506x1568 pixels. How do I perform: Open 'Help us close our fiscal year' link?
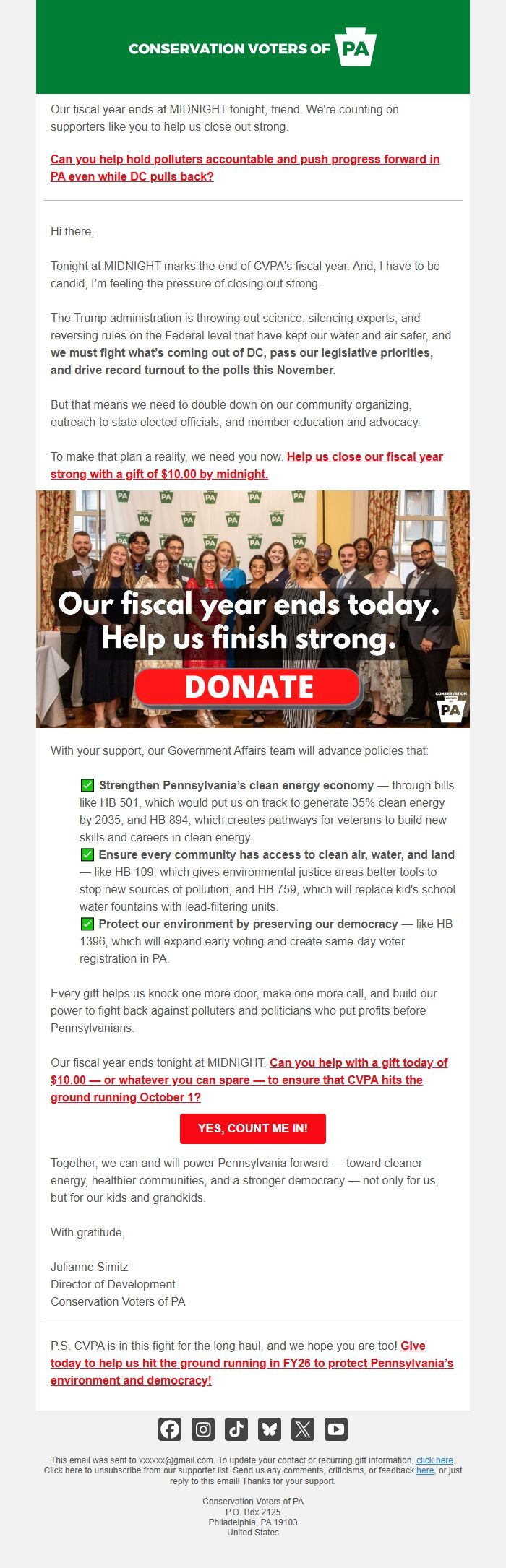click(364, 456)
